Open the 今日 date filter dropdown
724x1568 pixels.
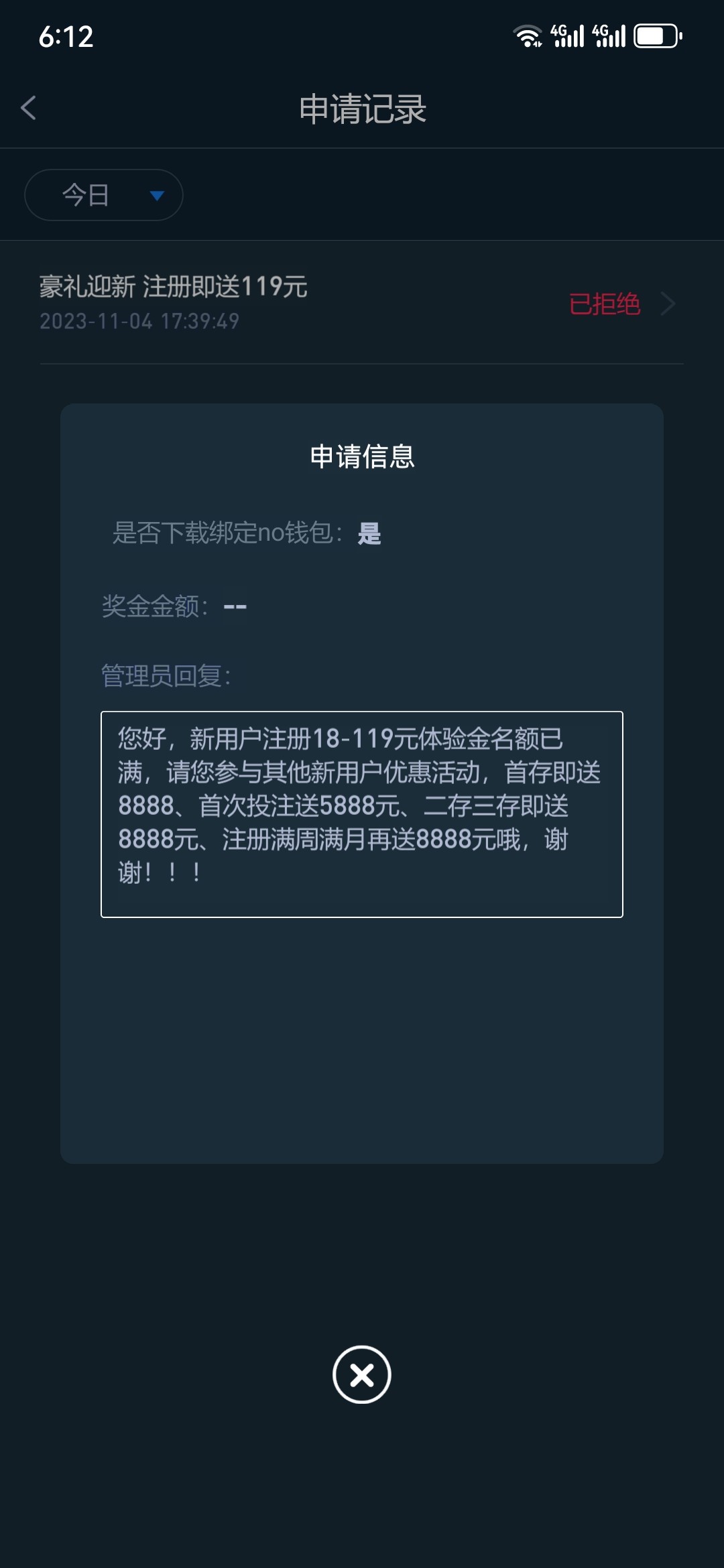[104, 195]
